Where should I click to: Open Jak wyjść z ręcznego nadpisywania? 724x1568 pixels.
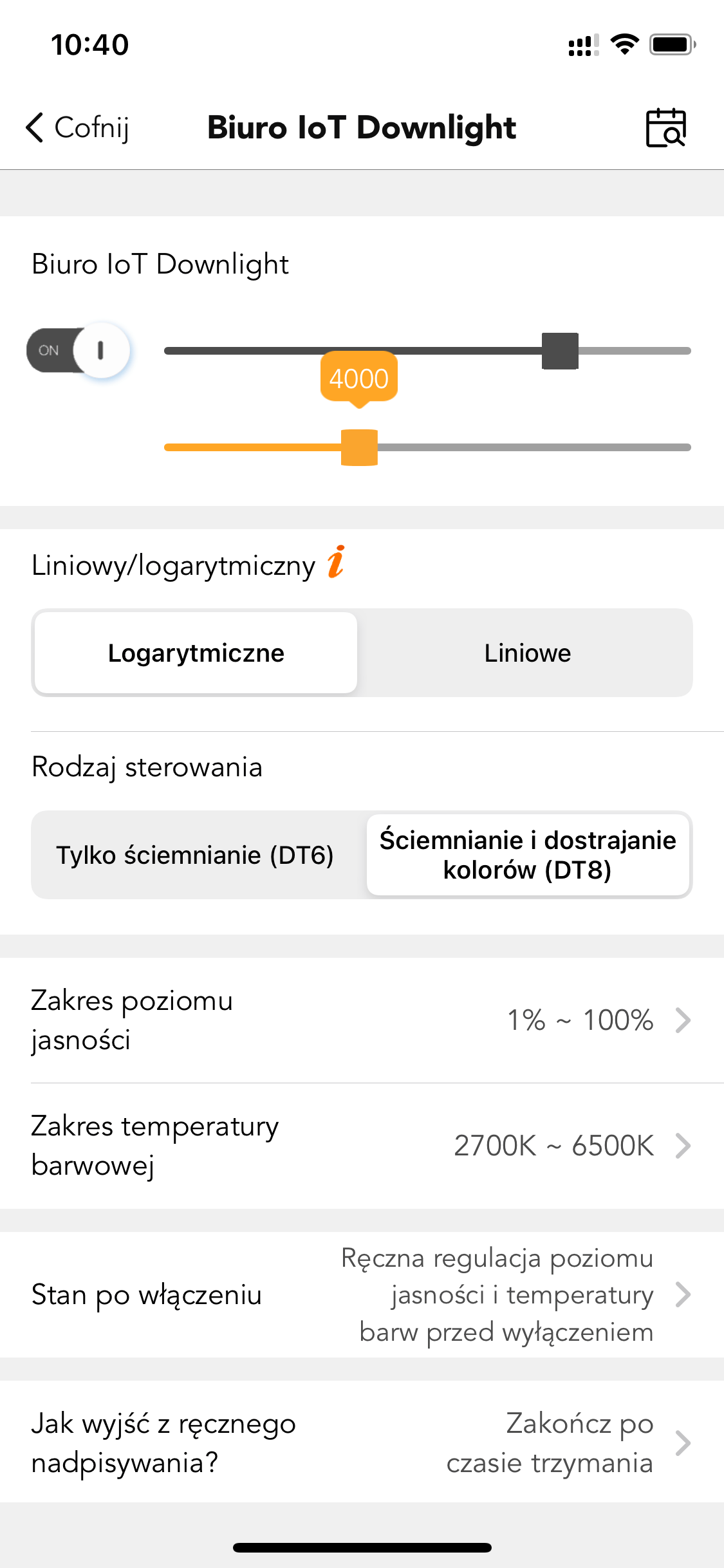tap(362, 1442)
